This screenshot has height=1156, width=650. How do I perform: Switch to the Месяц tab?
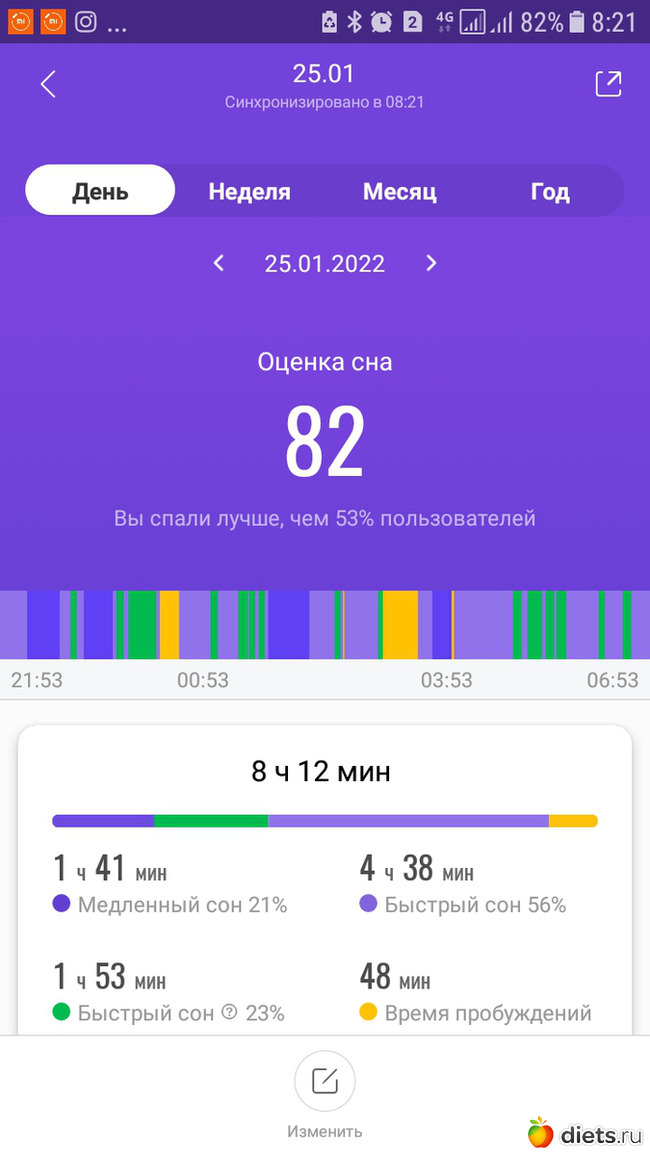click(x=399, y=191)
